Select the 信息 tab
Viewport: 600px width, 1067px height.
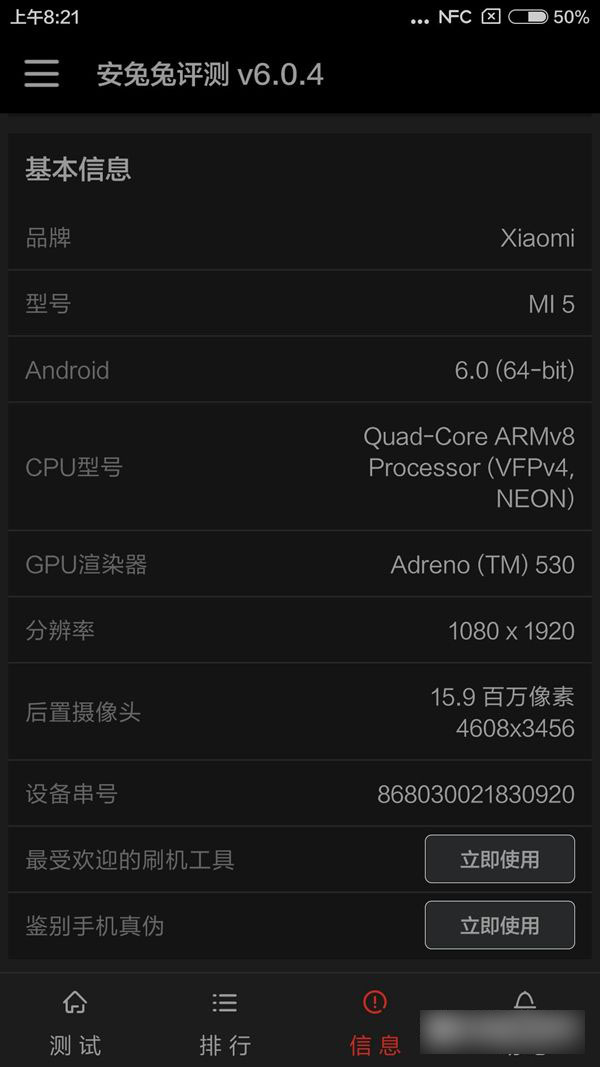click(375, 1022)
